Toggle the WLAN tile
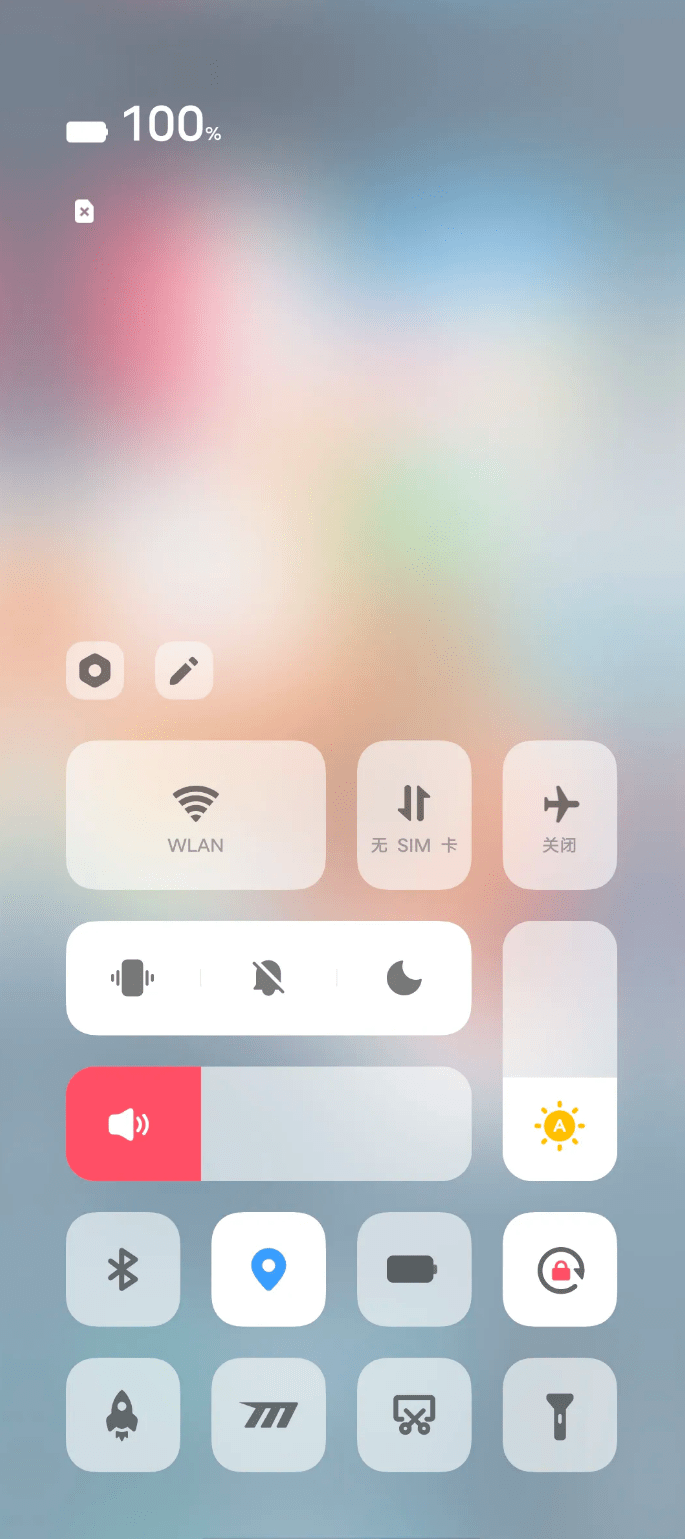The height and width of the screenshot is (1539, 685). tap(196, 815)
